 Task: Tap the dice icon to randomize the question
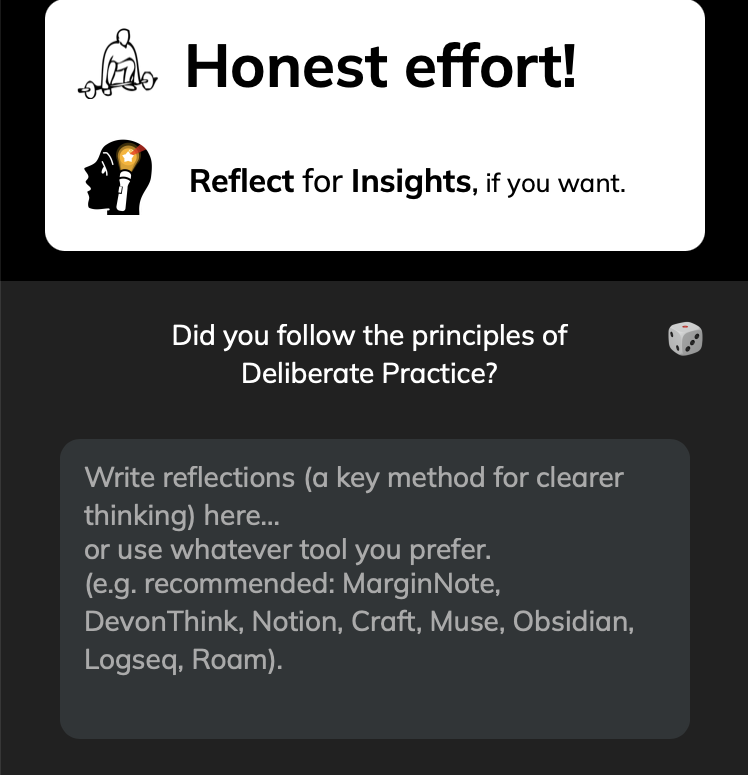tap(685, 339)
